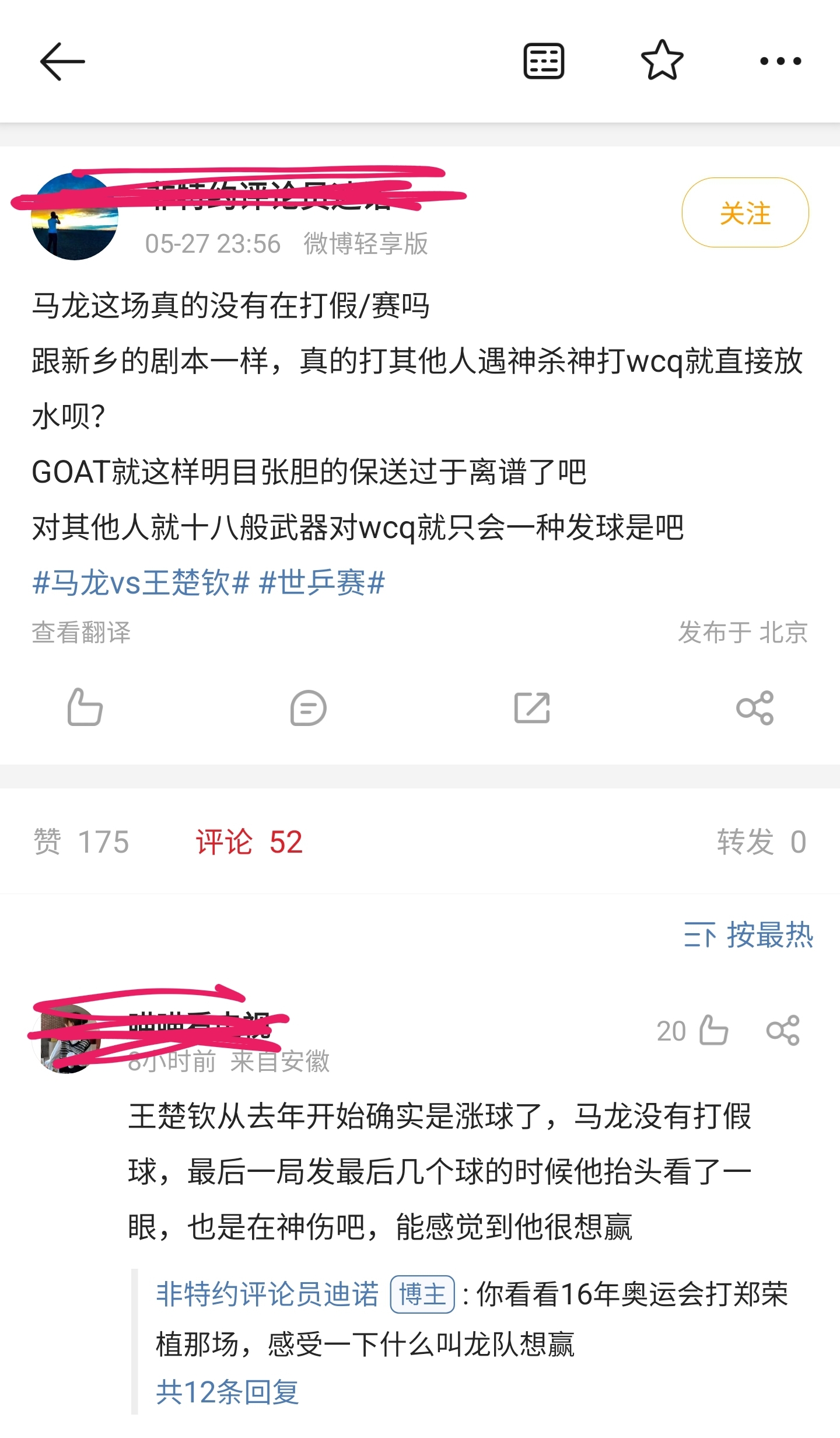Expand replies under 非特约评论员迪诺's comment
The height and width of the screenshot is (1438, 840).
[227, 1389]
